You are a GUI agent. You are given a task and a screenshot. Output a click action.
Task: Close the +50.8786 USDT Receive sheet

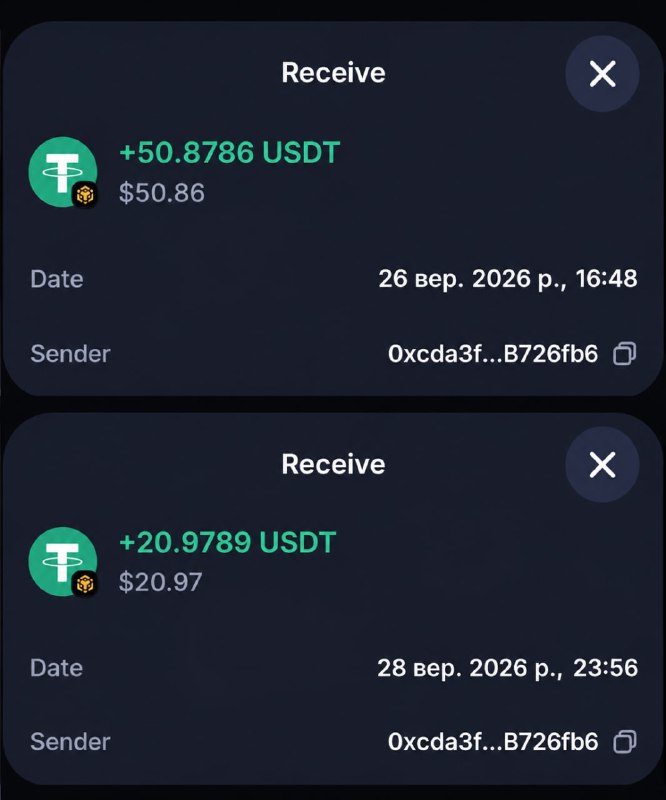(x=602, y=74)
